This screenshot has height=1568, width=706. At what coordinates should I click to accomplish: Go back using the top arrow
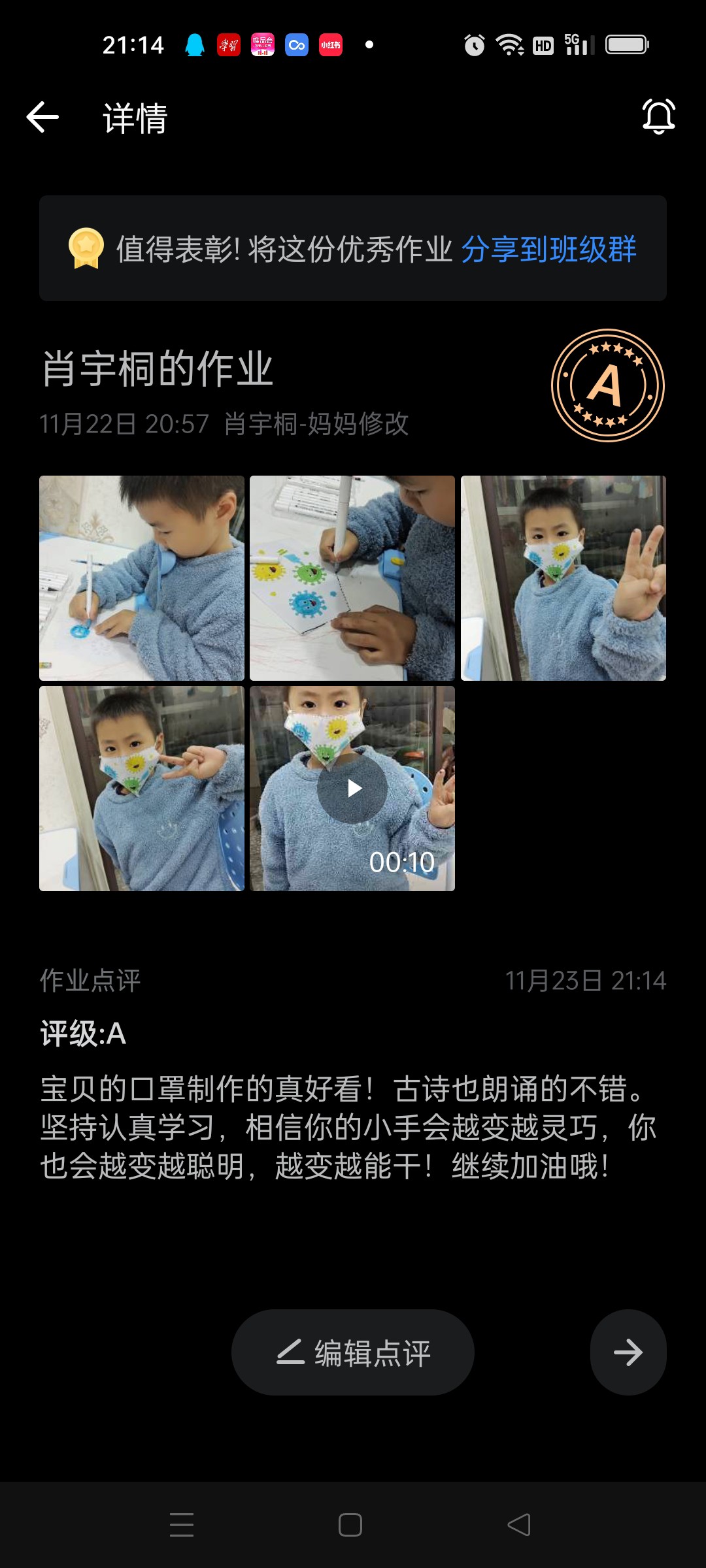coord(43,118)
